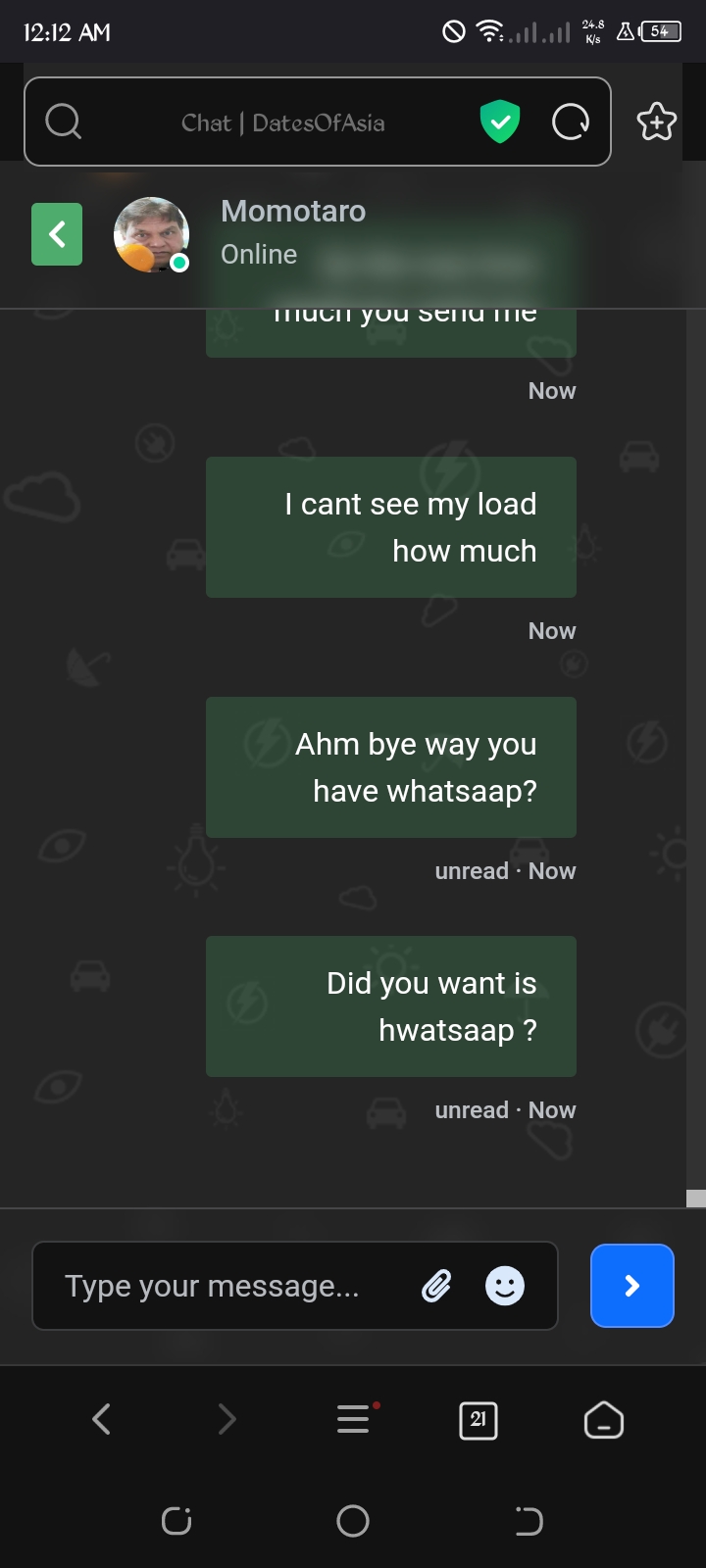Go to the browser home page
The image size is (706, 1568).
point(604,1419)
